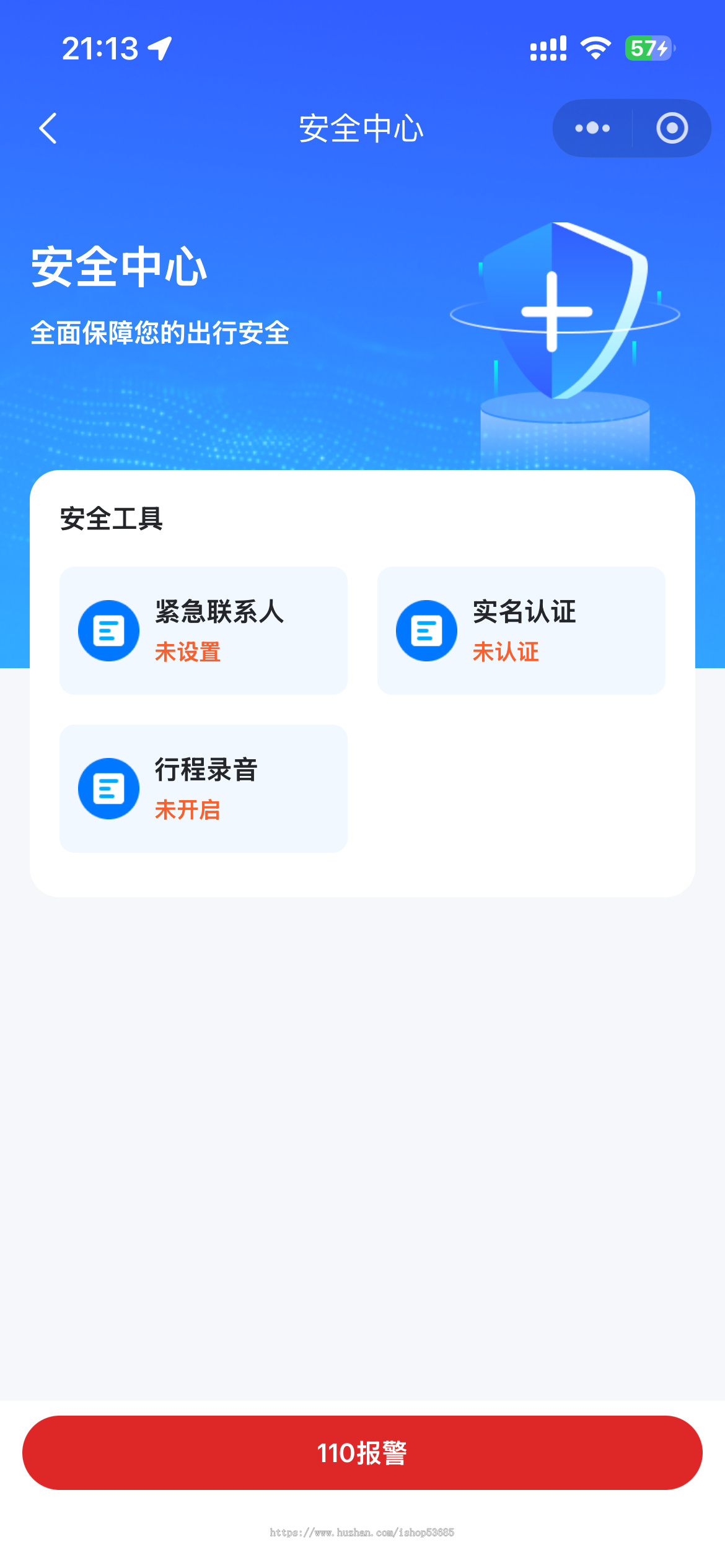Open the 紧急联系人 card

pos(203,630)
